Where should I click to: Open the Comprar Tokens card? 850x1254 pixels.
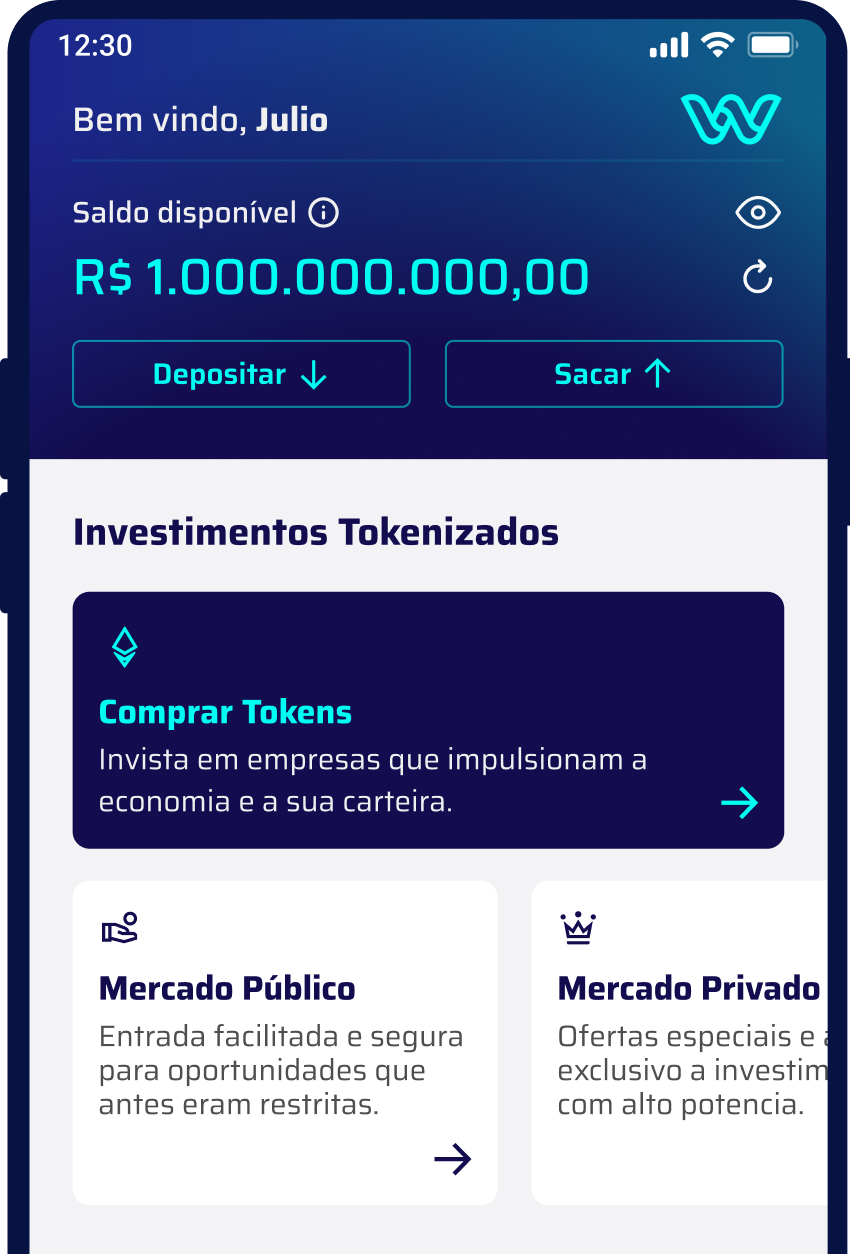coord(427,720)
